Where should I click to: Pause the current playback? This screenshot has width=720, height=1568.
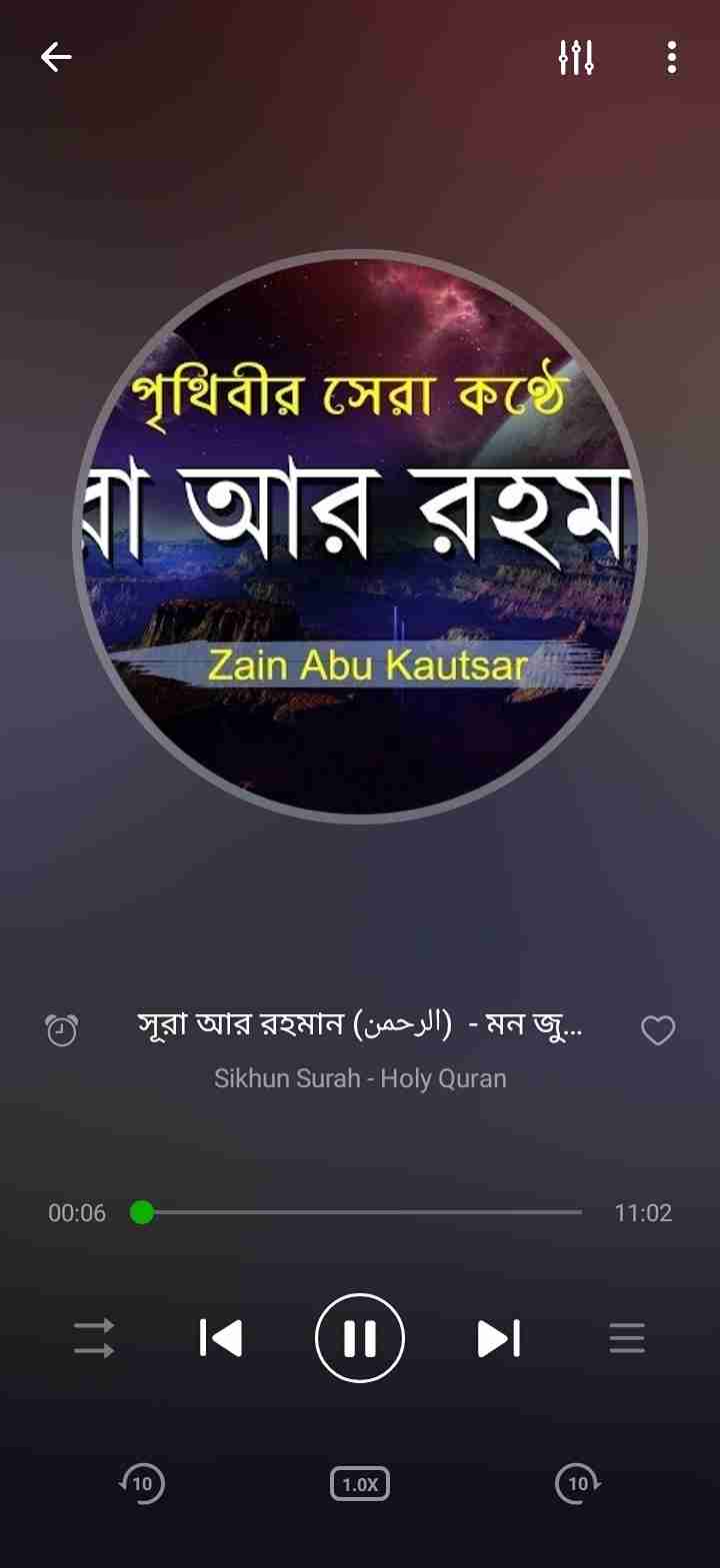(360, 1338)
